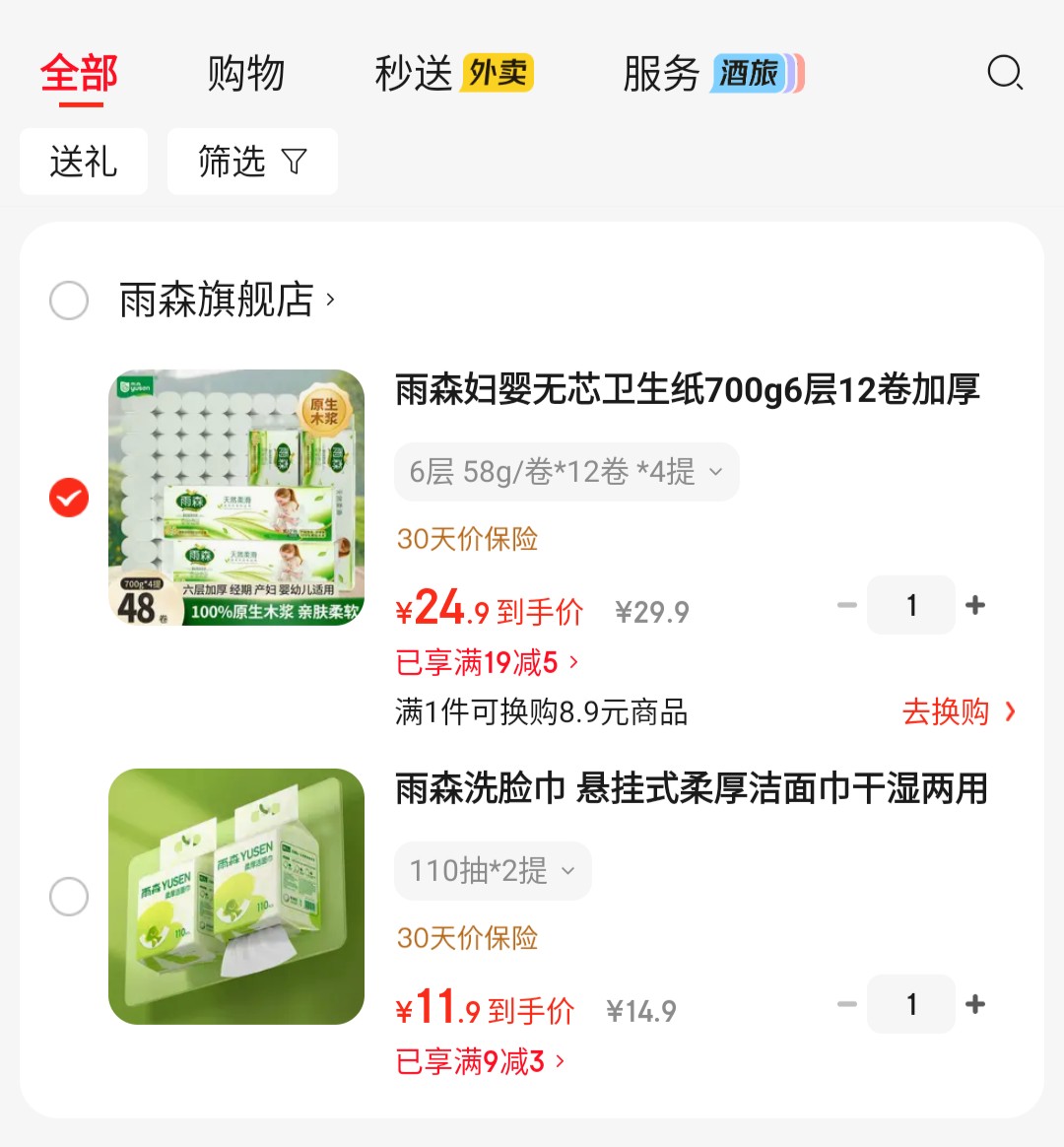Open the 雨森洗脸巾 product image
Screen dimensions: 1064x1147
236,897
